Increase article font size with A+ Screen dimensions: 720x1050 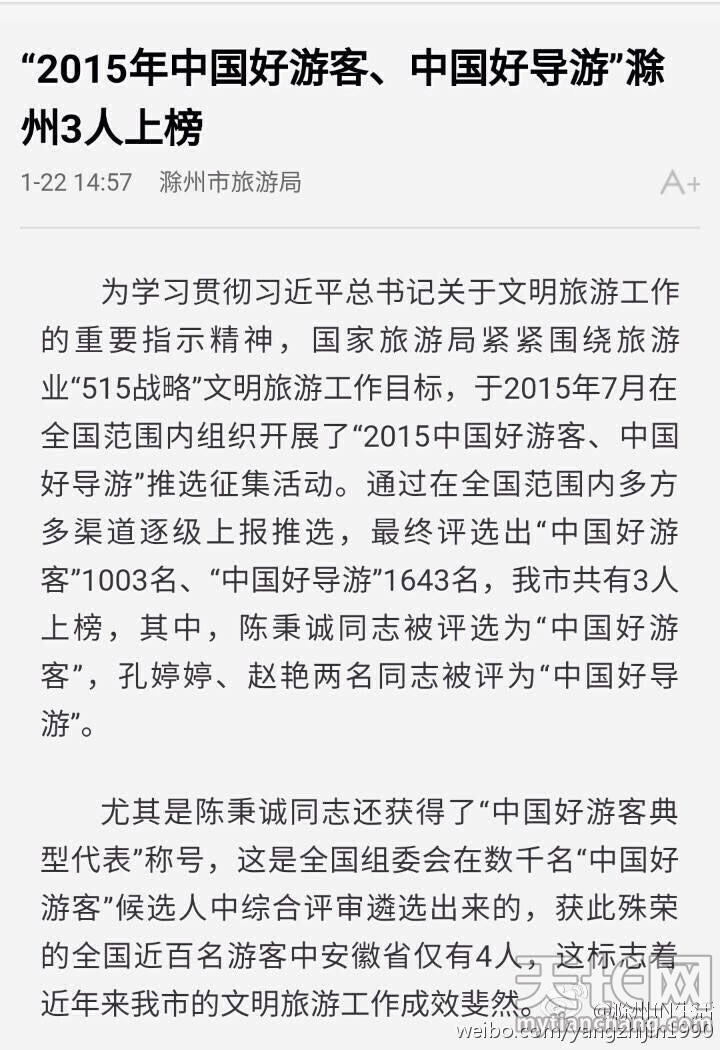click(x=679, y=182)
